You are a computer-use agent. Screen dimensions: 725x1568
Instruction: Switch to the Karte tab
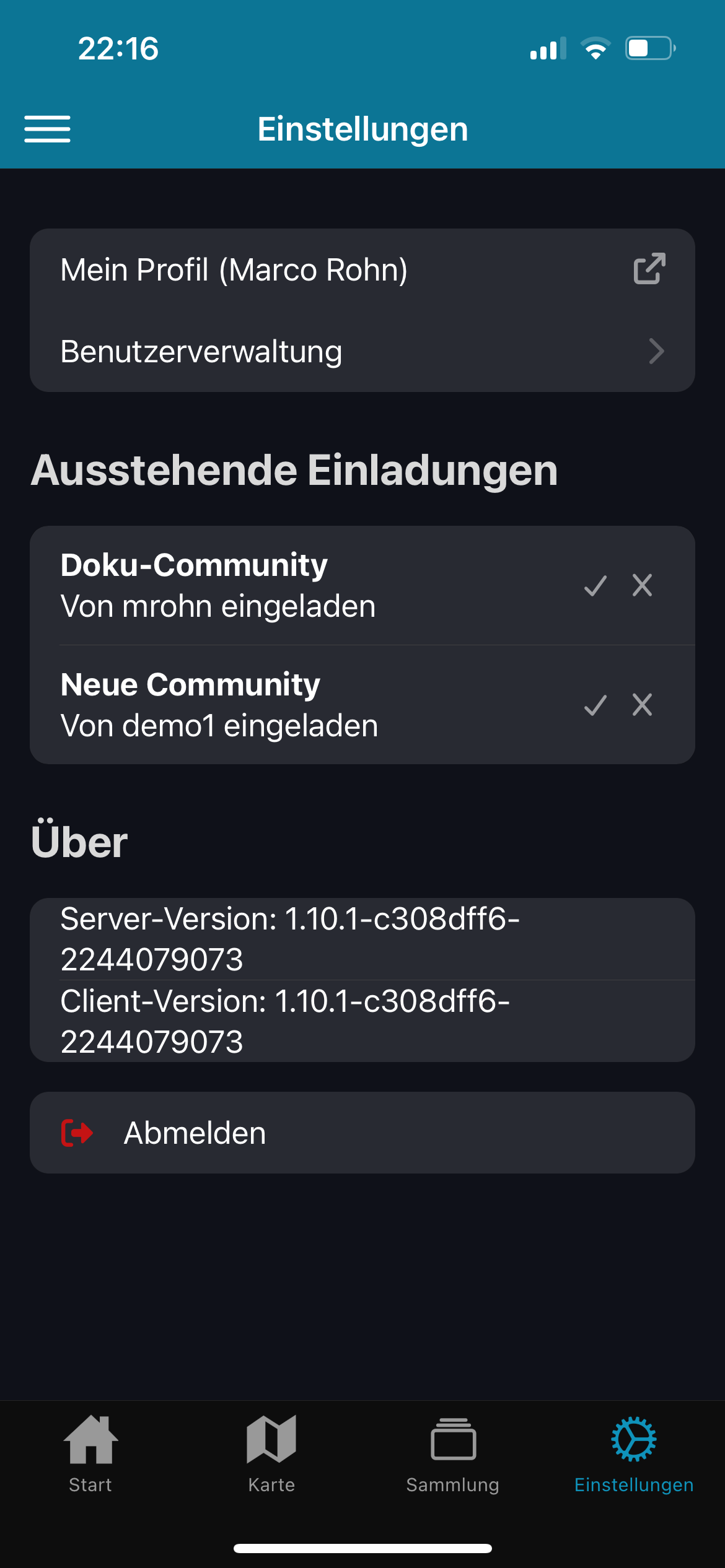(x=271, y=1453)
